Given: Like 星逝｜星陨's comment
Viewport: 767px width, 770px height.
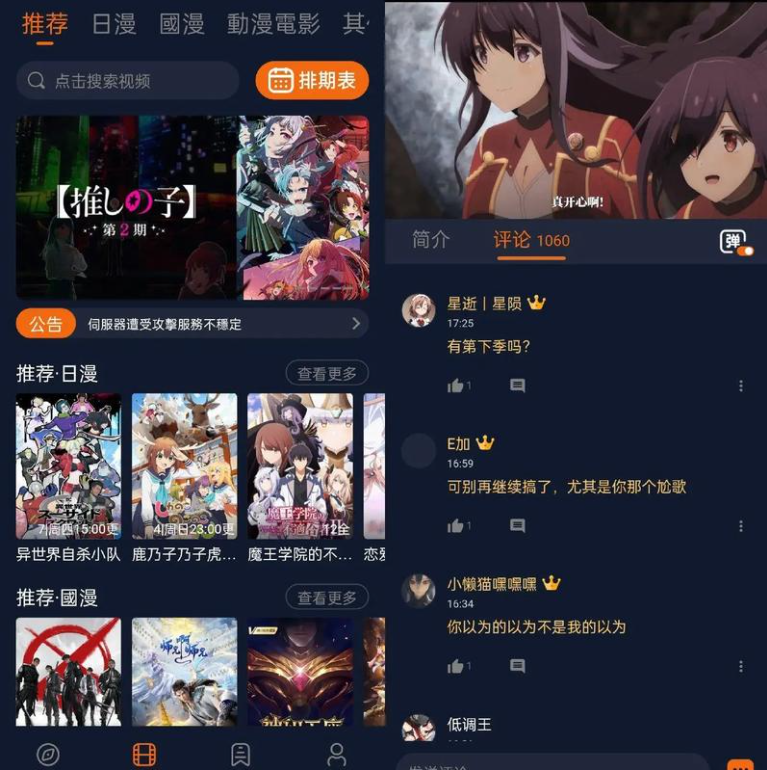Looking at the screenshot, I should pyautogui.click(x=457, y=386).
